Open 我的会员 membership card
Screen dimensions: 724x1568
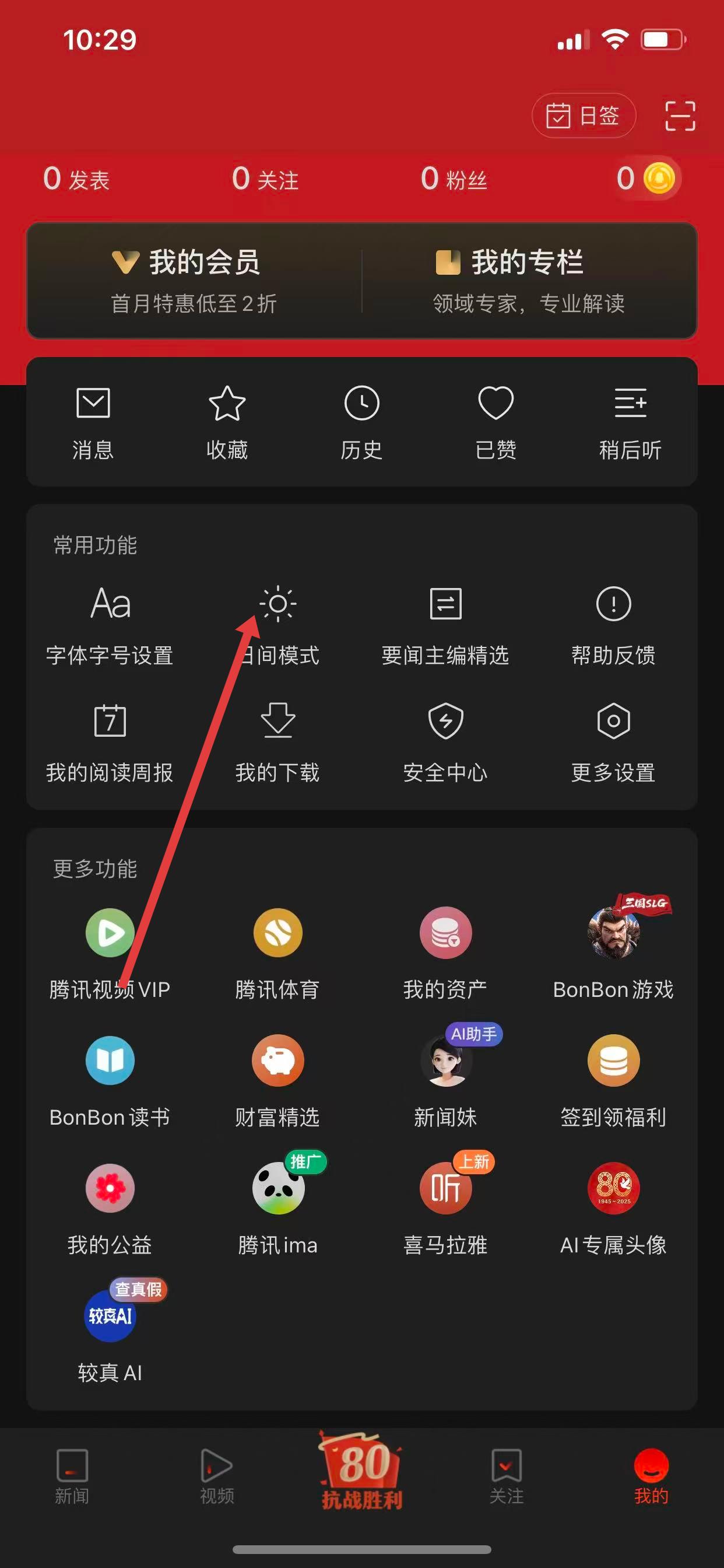194,280
